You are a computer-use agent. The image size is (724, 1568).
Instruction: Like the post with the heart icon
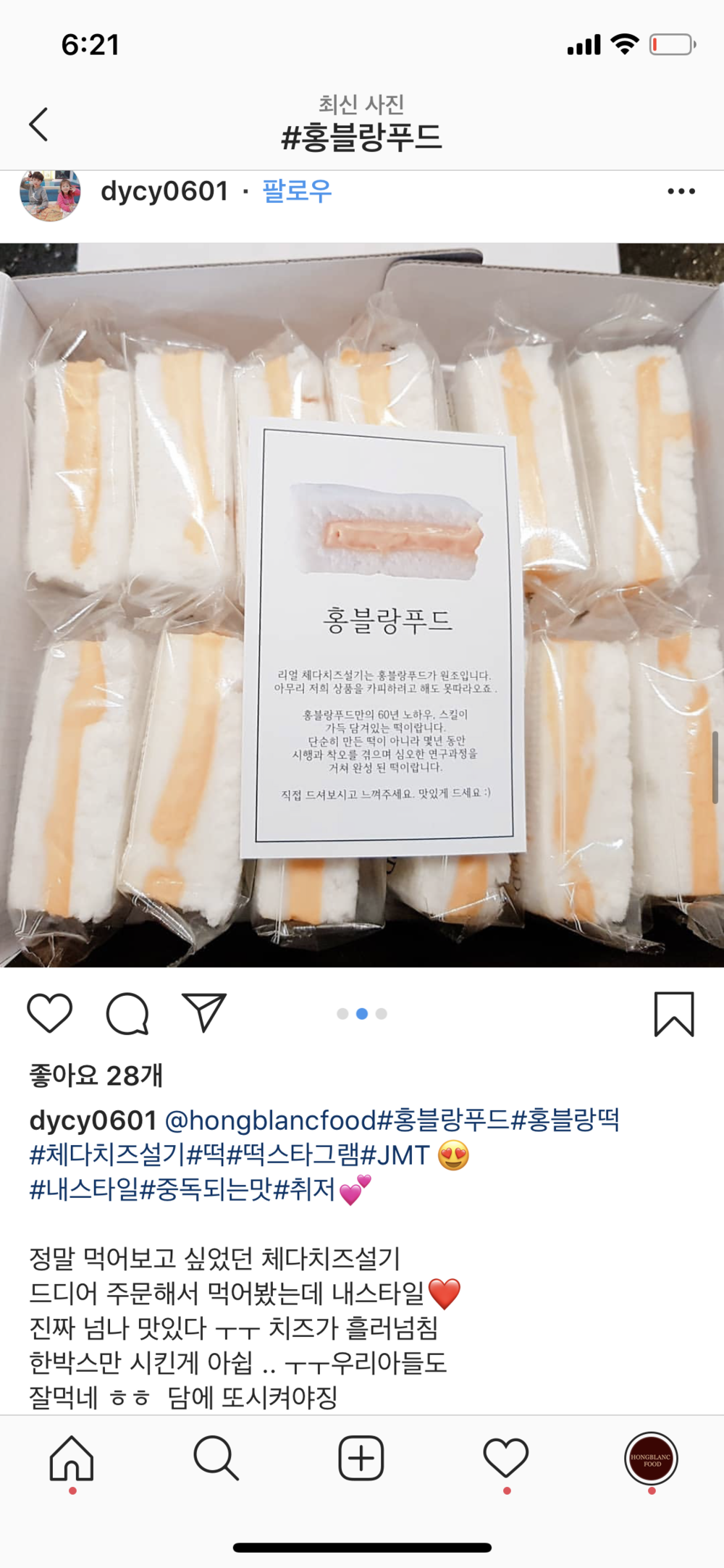pyautogui.click(x=50, y=1013)
